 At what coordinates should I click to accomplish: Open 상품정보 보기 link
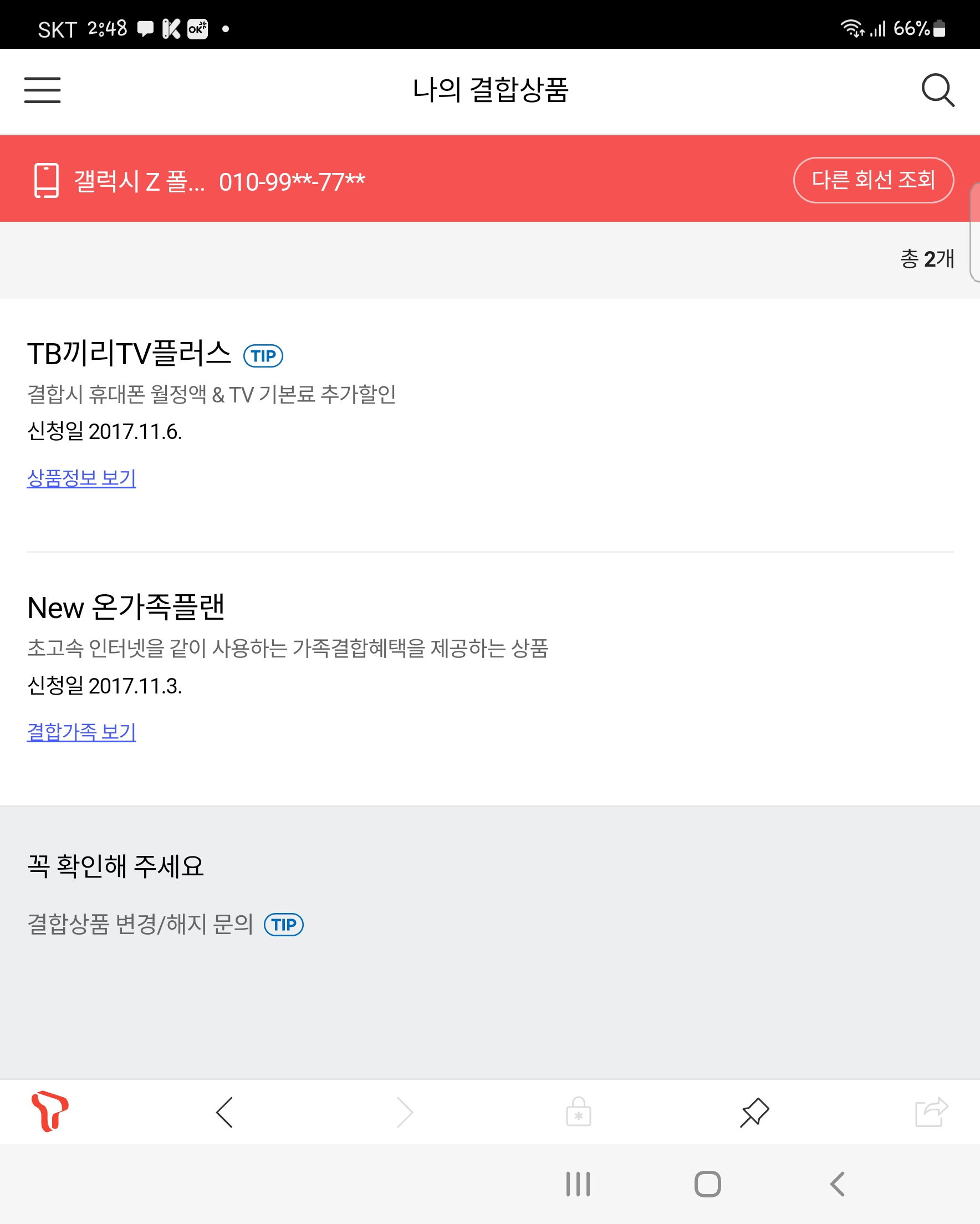[81, 478]
